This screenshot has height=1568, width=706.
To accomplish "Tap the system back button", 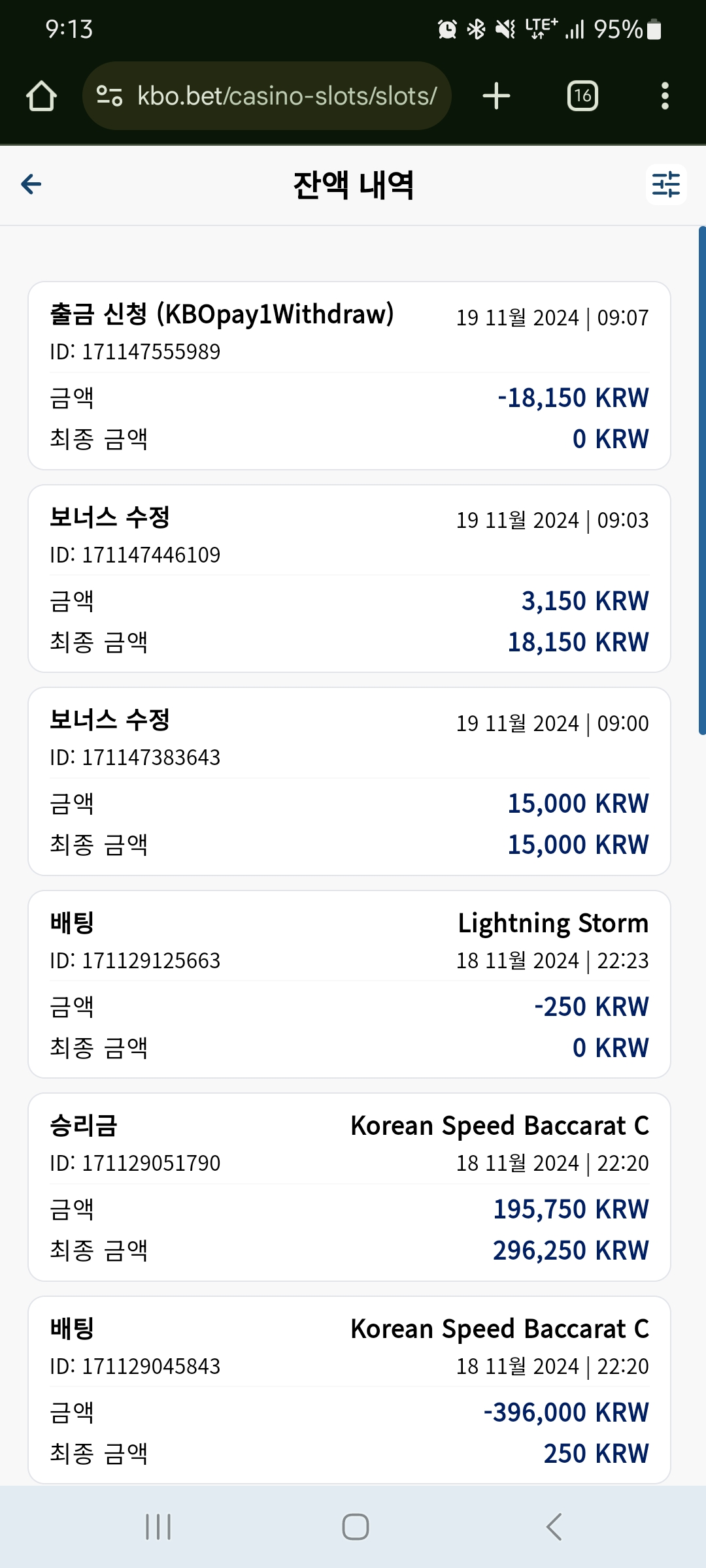I will coord(554,1527).
